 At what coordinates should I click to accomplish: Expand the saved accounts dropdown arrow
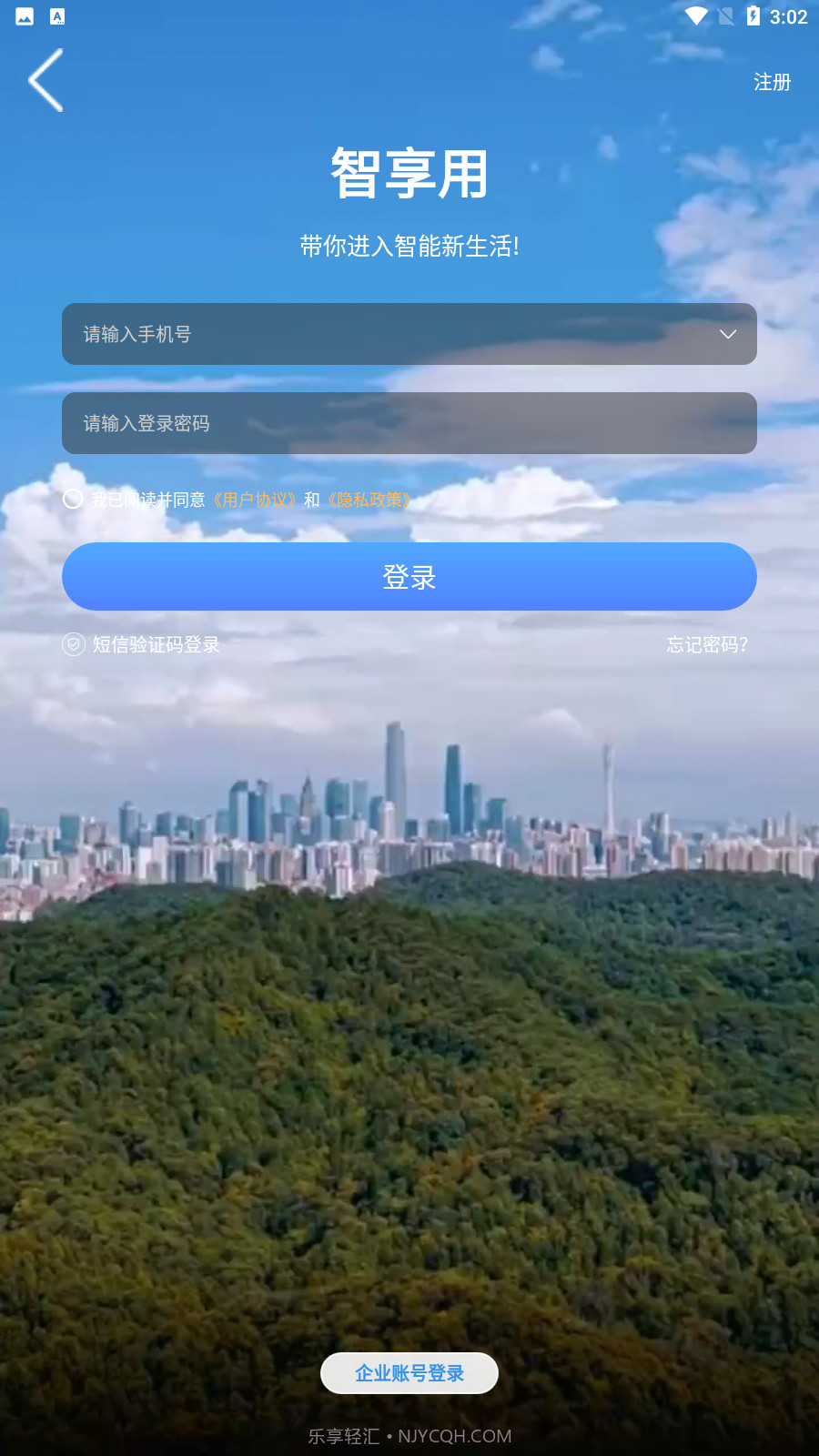tap(728, 334)
